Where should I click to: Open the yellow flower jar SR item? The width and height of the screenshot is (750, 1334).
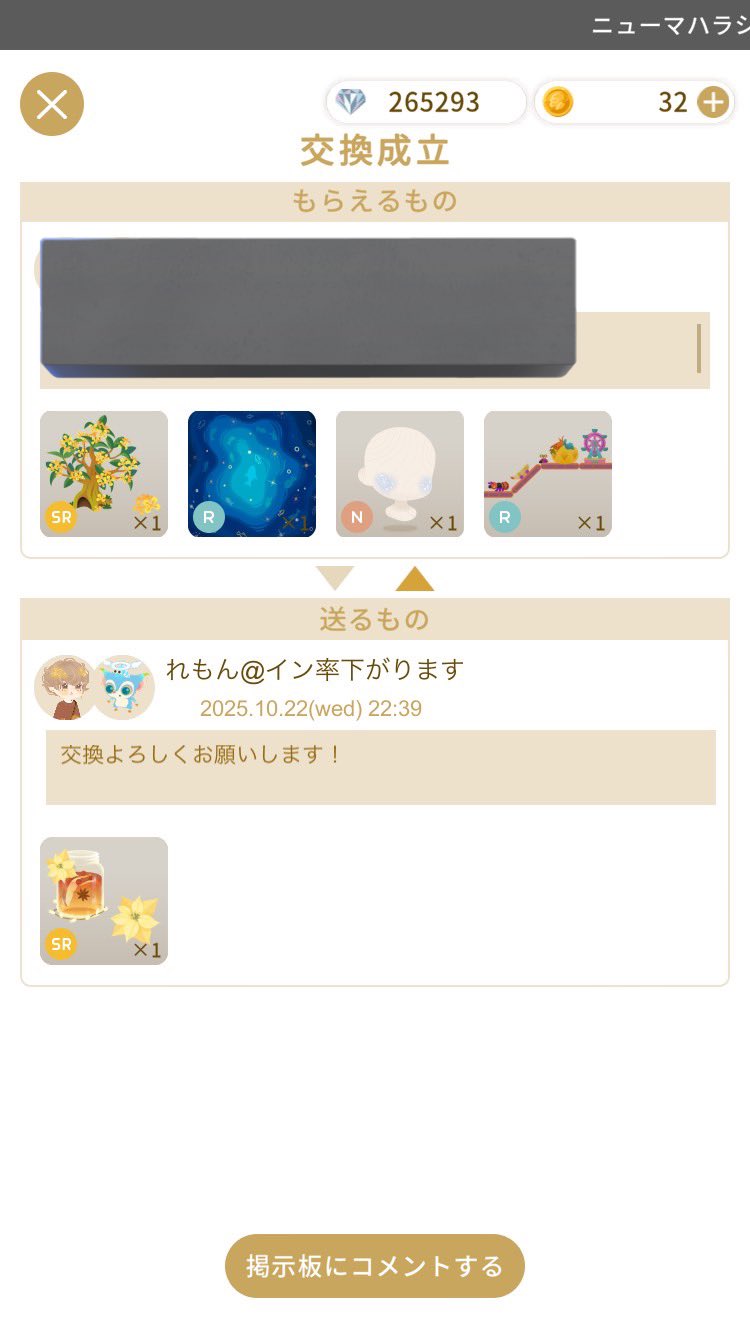pos(104,900)
